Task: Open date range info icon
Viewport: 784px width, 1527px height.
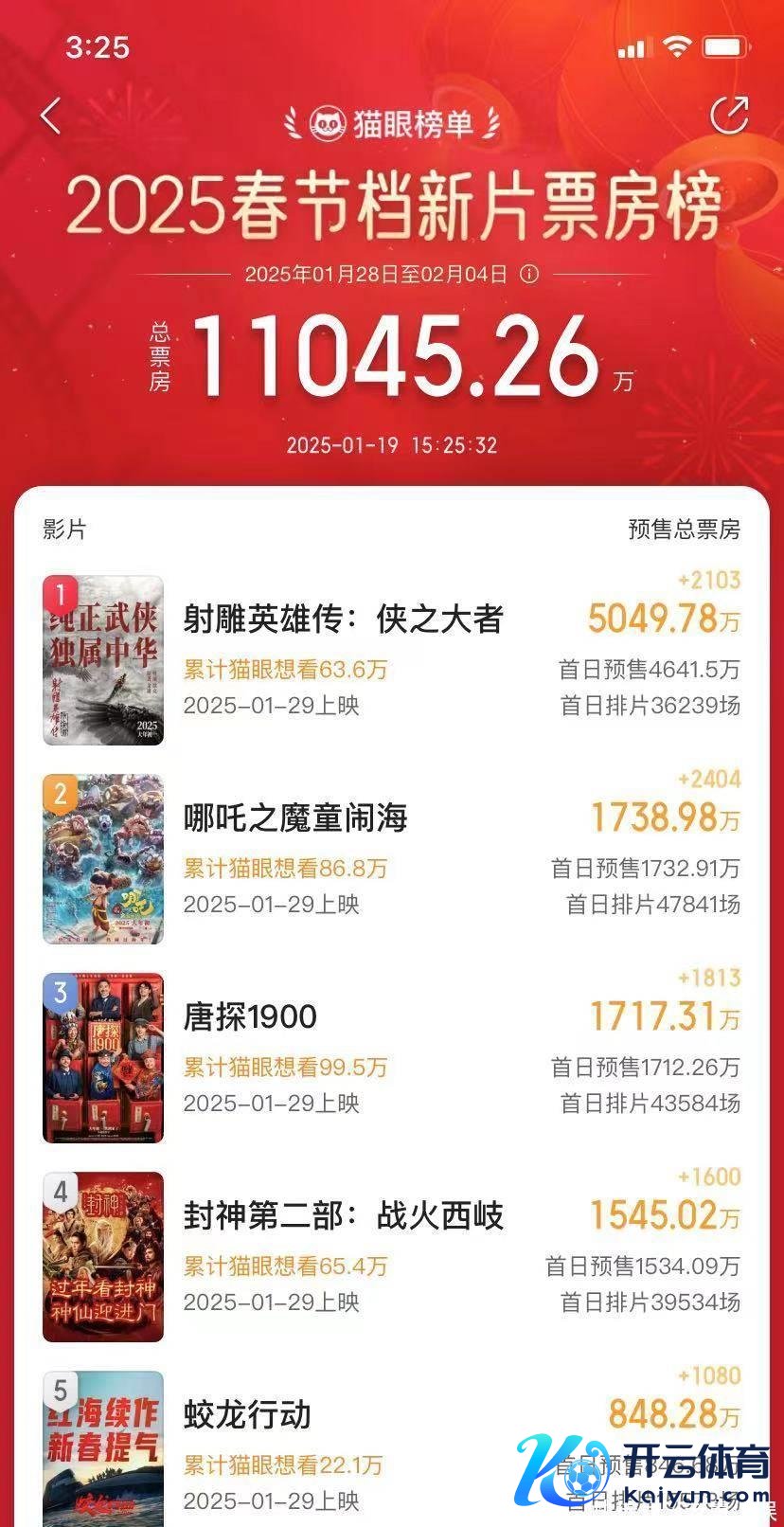Action: pos(530,275)
